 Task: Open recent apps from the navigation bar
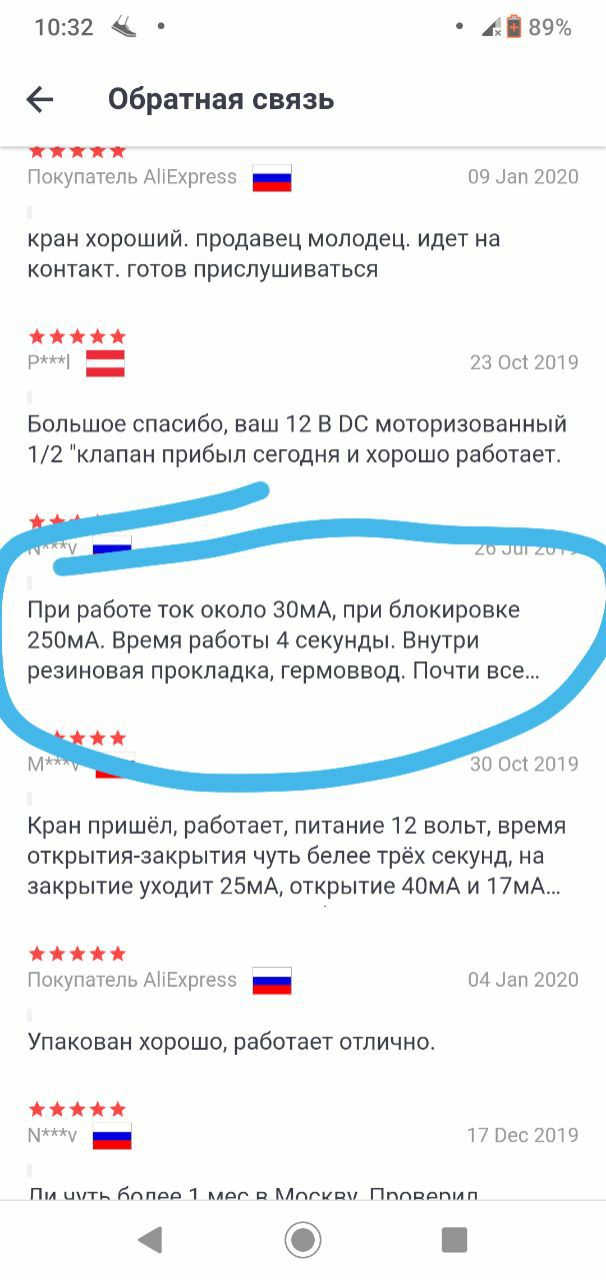[x=454, y=1240]
